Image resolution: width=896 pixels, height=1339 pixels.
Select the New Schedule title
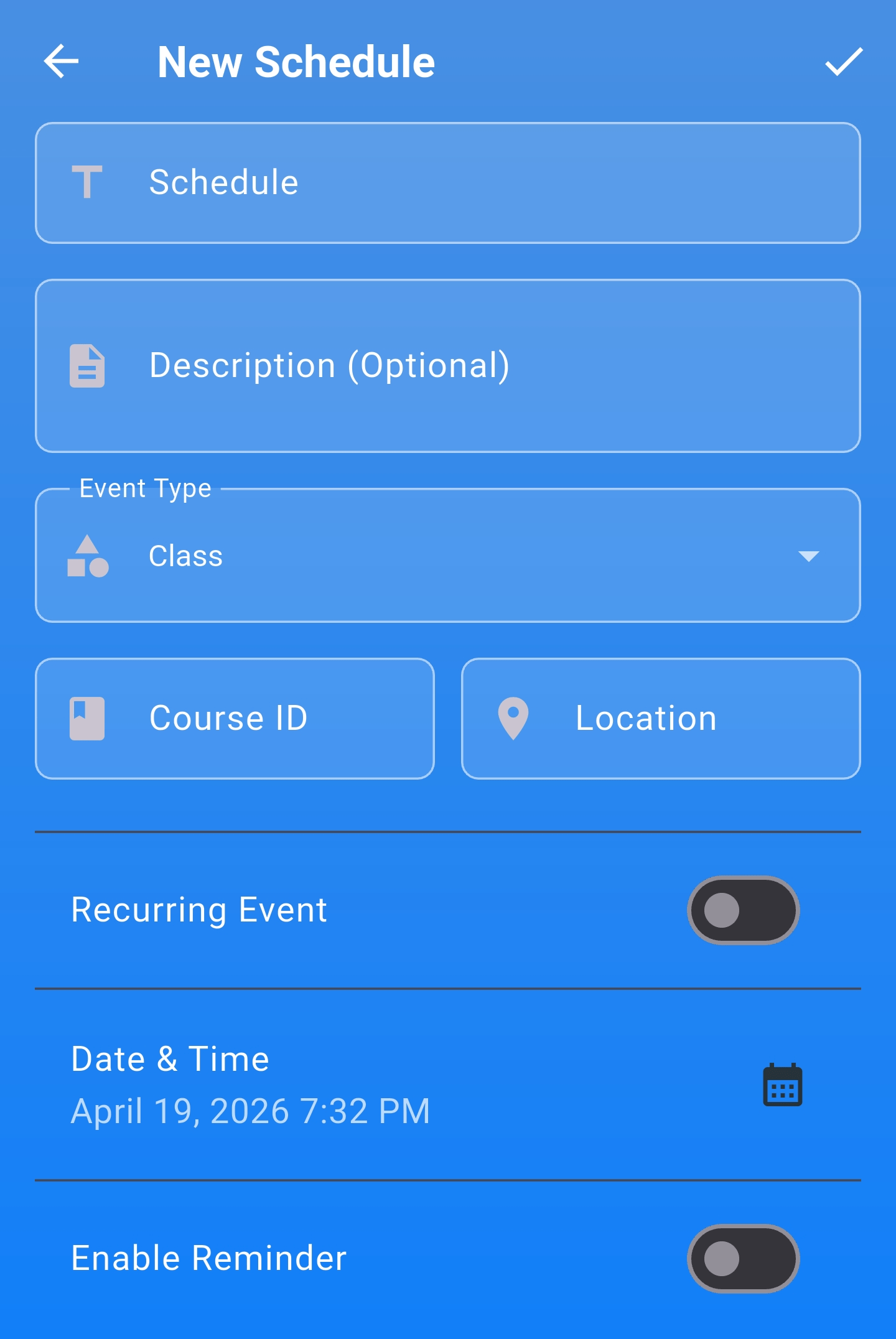(x=297, y=61)
